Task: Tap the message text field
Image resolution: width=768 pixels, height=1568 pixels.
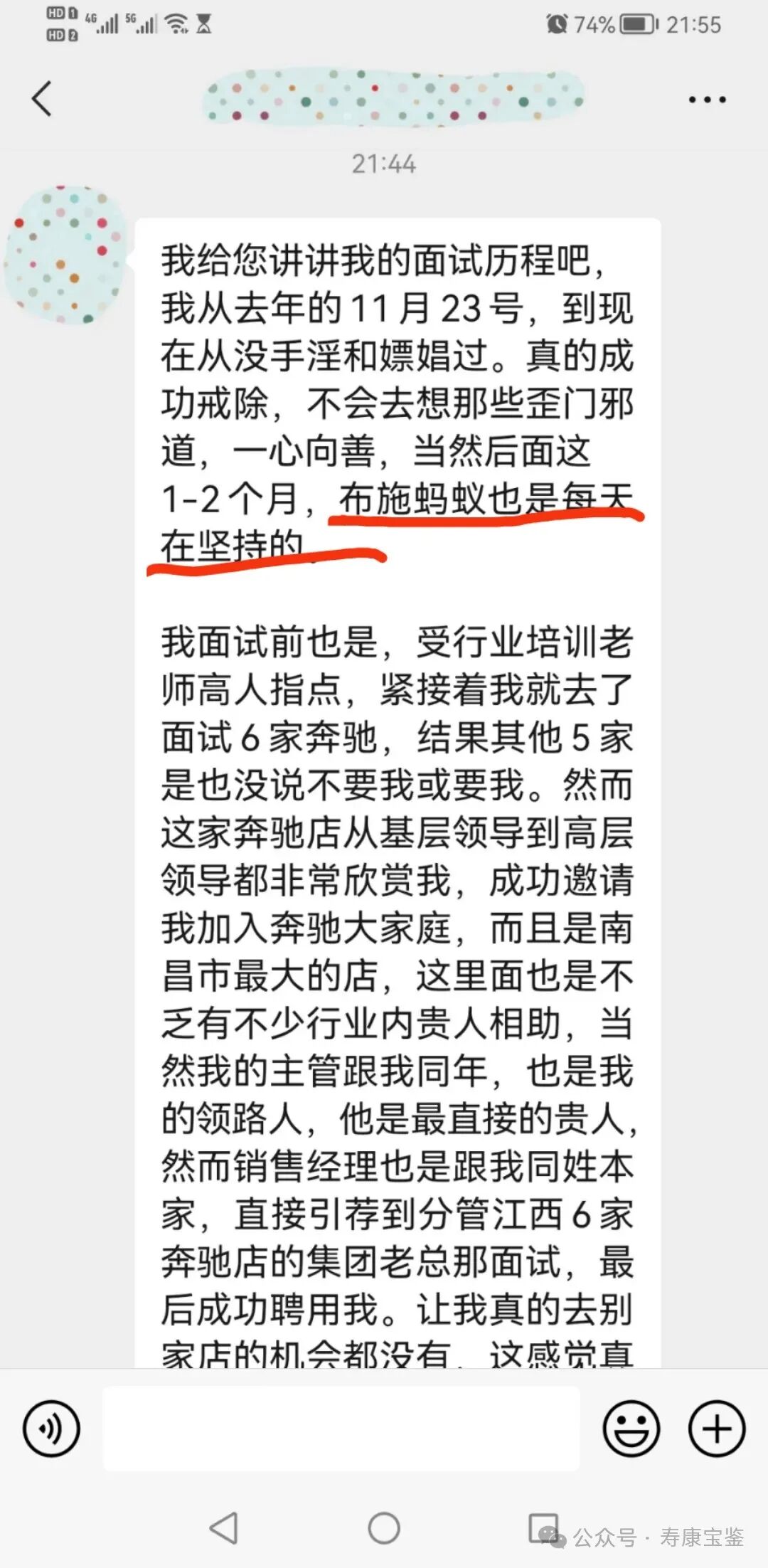Action: 341,1428
